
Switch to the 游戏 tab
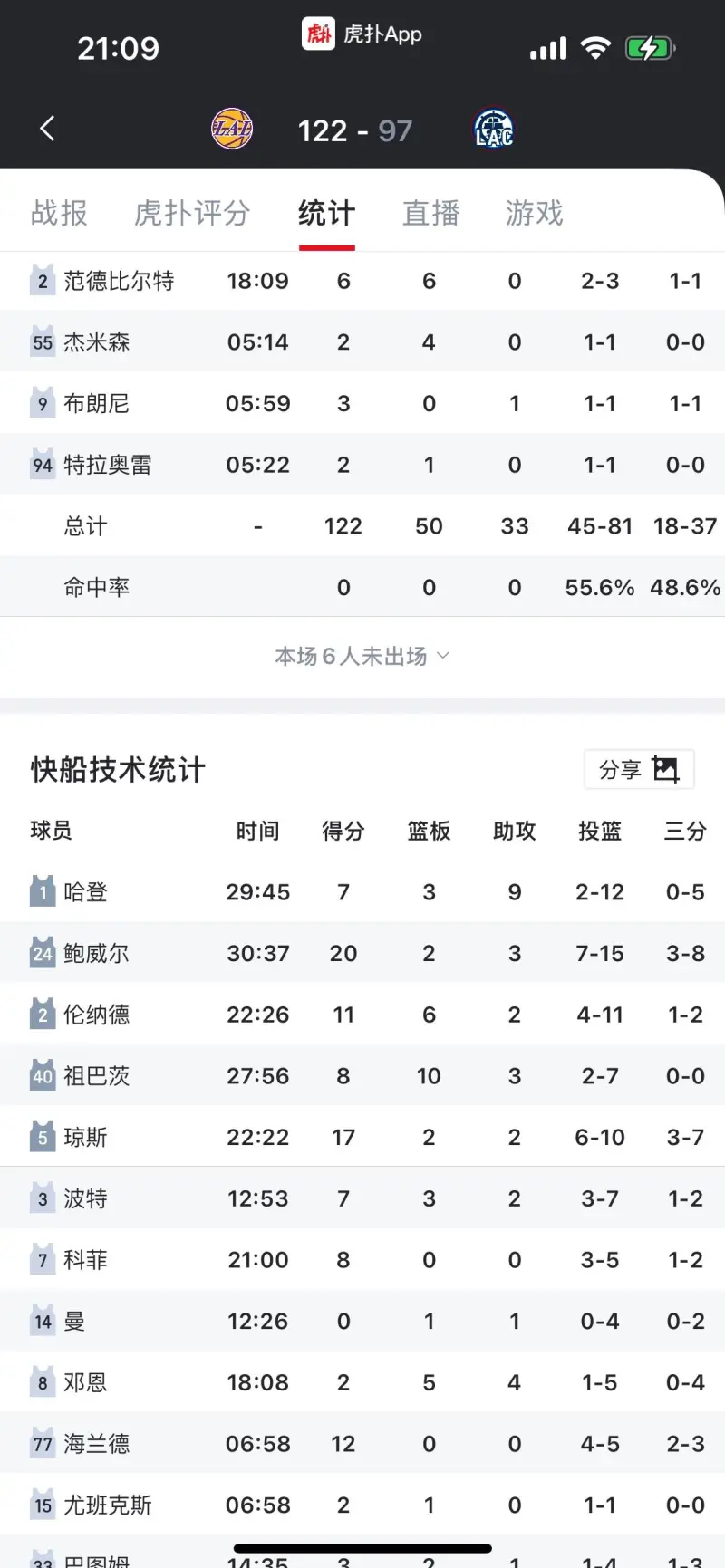coord(535,214)
